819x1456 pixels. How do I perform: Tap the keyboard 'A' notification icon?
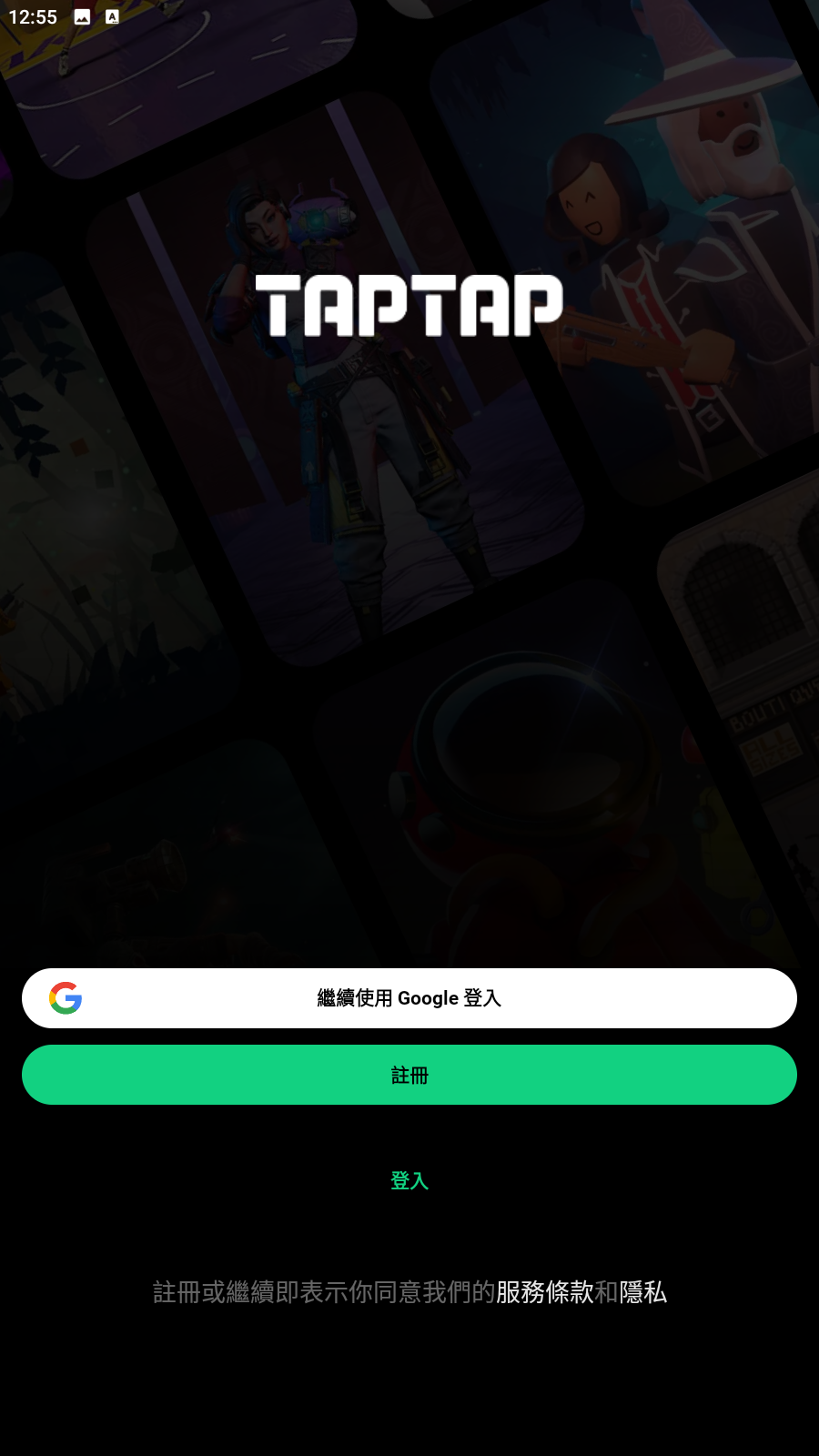click(110, 15)
